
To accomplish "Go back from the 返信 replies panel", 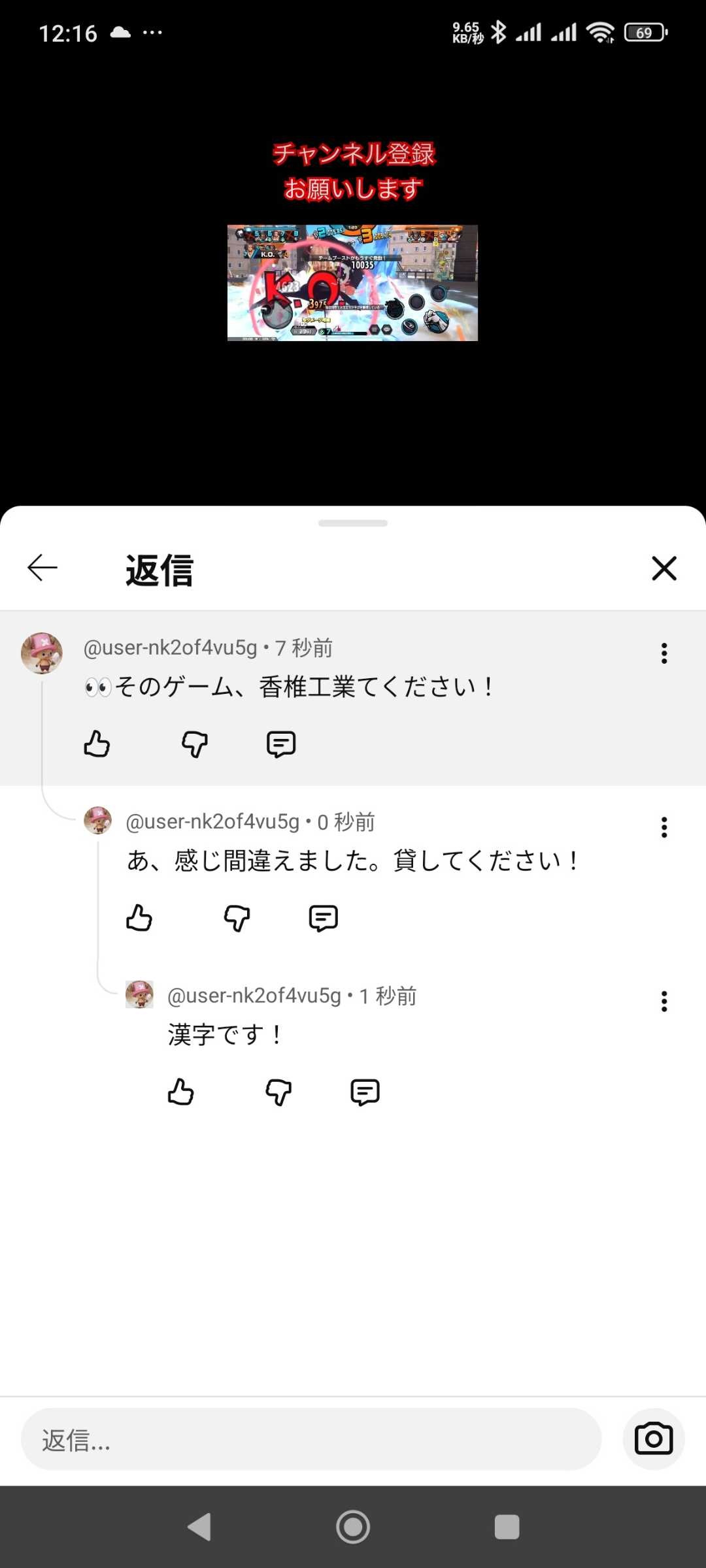I will point(42,568).
